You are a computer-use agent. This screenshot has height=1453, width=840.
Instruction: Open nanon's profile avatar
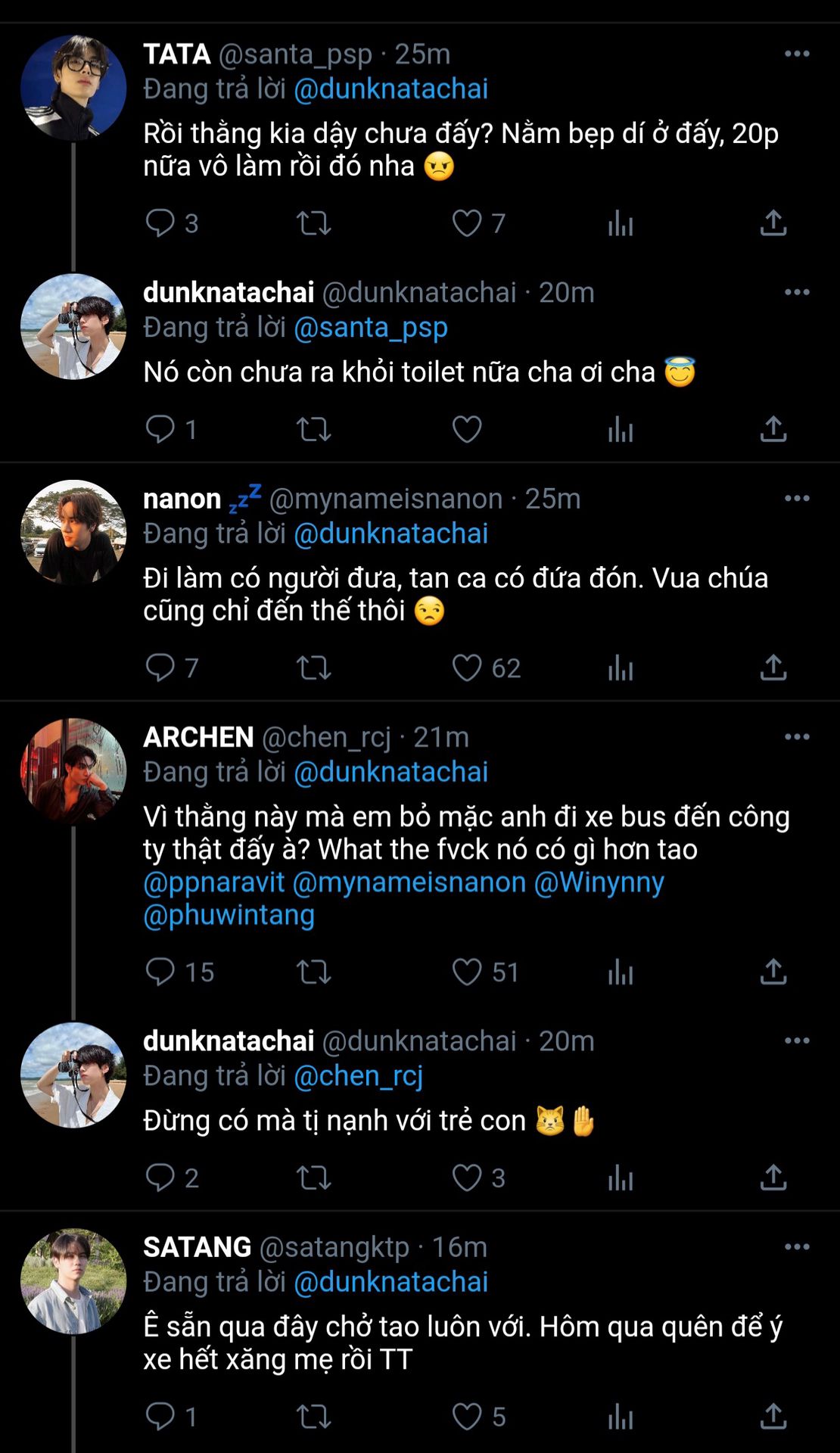point(73,533)
